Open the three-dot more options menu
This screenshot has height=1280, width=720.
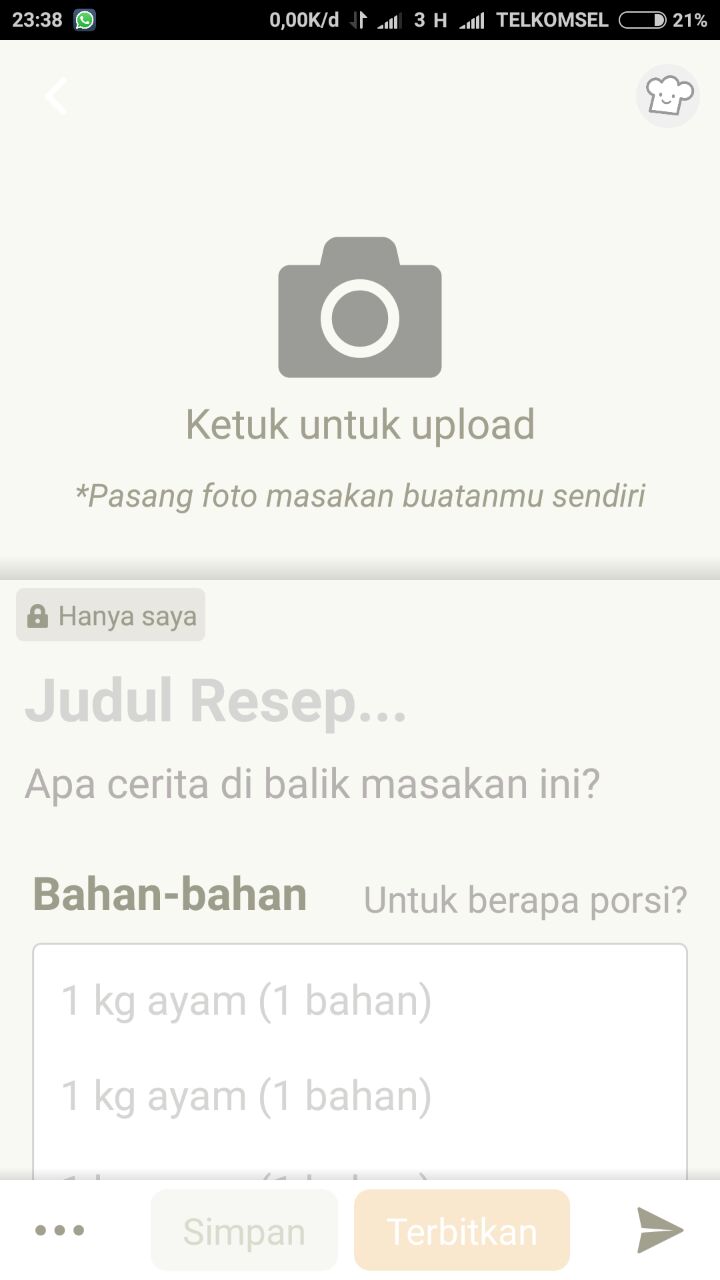(60, 1230)
